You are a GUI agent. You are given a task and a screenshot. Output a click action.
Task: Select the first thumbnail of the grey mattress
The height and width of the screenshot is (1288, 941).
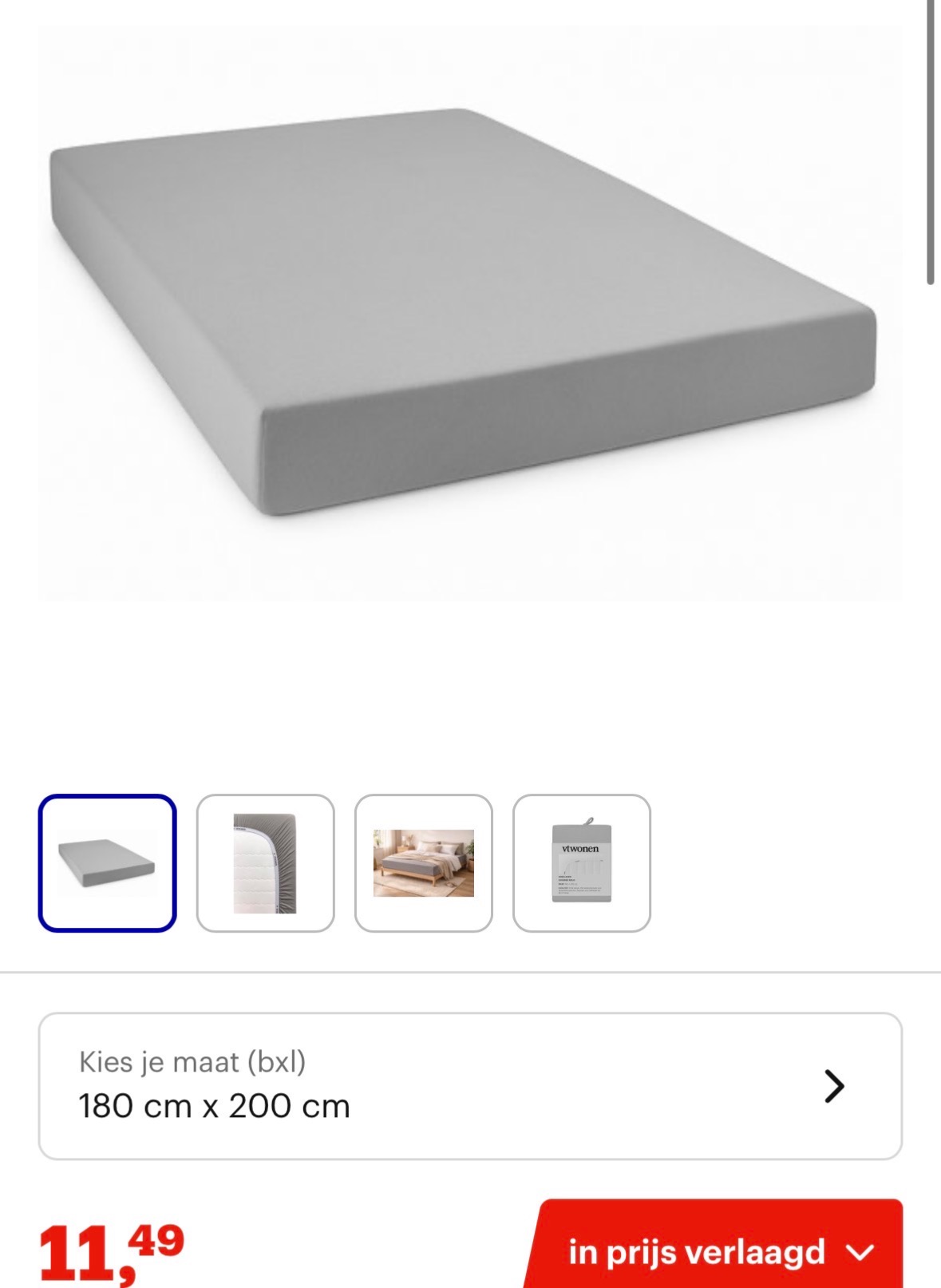[x=107, y=863]
